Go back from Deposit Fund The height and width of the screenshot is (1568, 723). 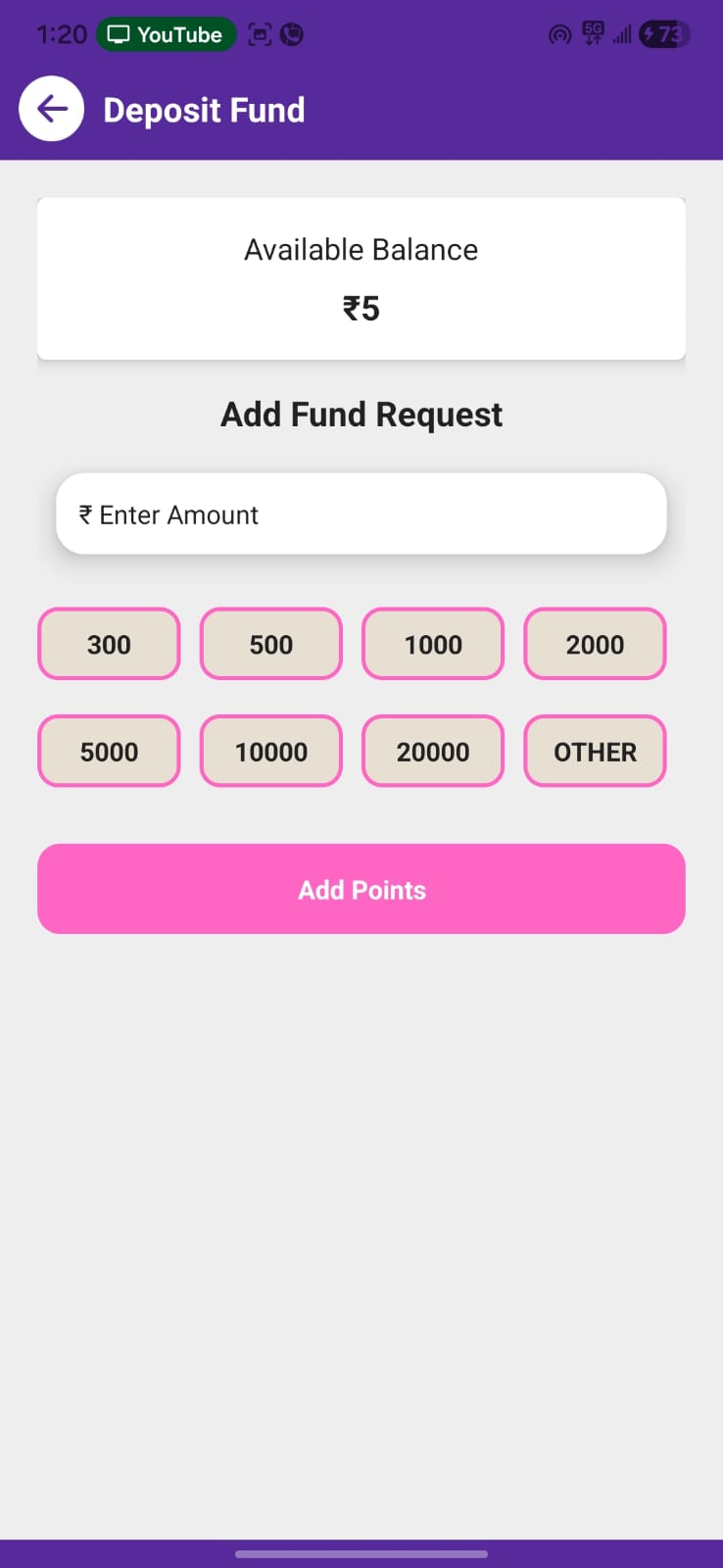tap(52, 109)
